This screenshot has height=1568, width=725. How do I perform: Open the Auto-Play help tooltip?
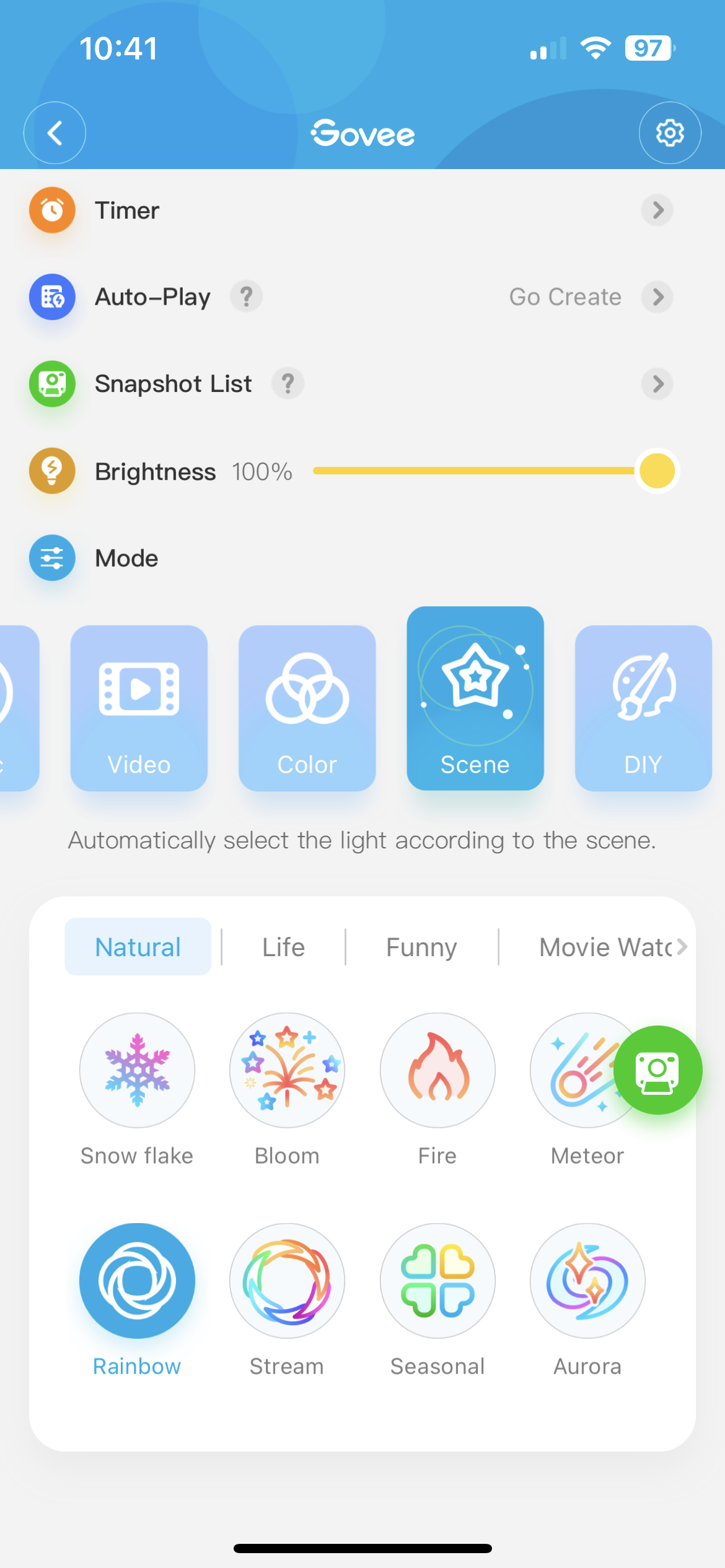click(x=246, y=297)
